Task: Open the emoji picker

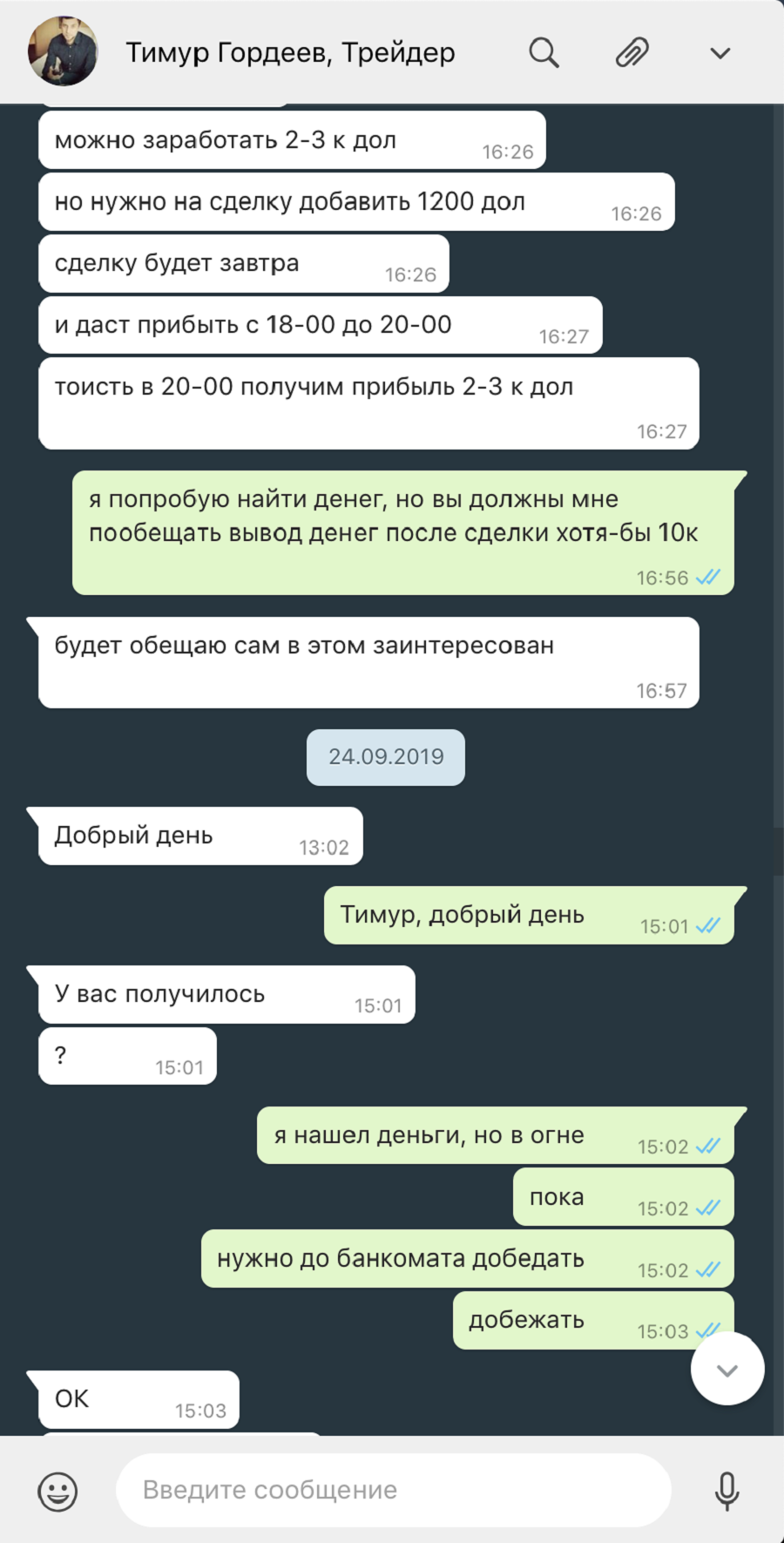Action: click(57, 1492)
